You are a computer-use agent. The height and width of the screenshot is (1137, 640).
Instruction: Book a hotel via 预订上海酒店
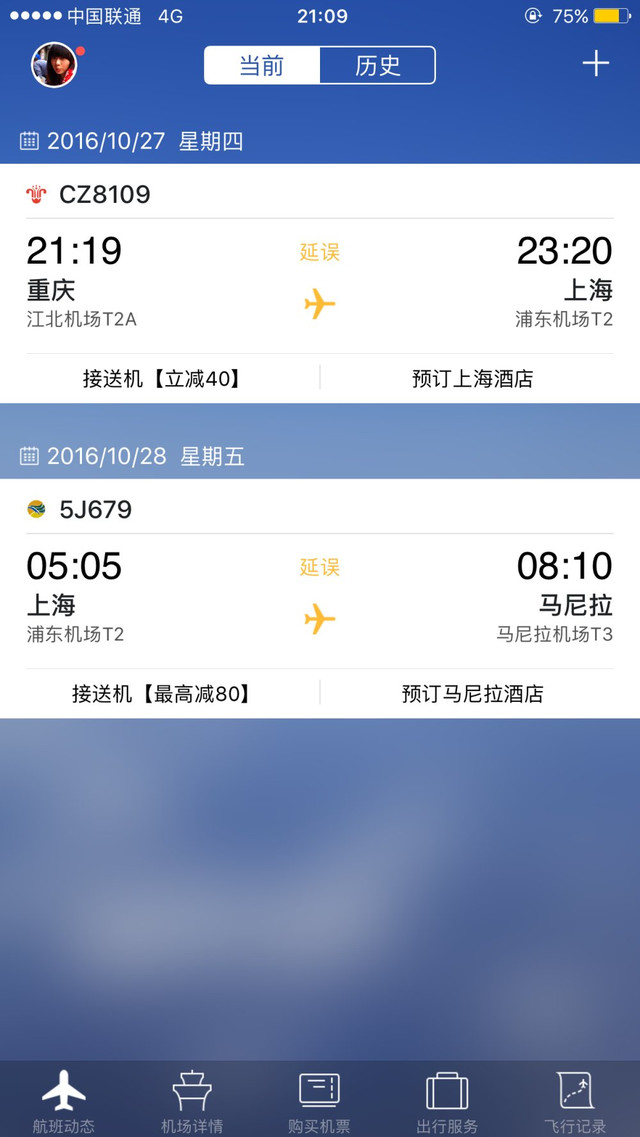click(472, 379)
